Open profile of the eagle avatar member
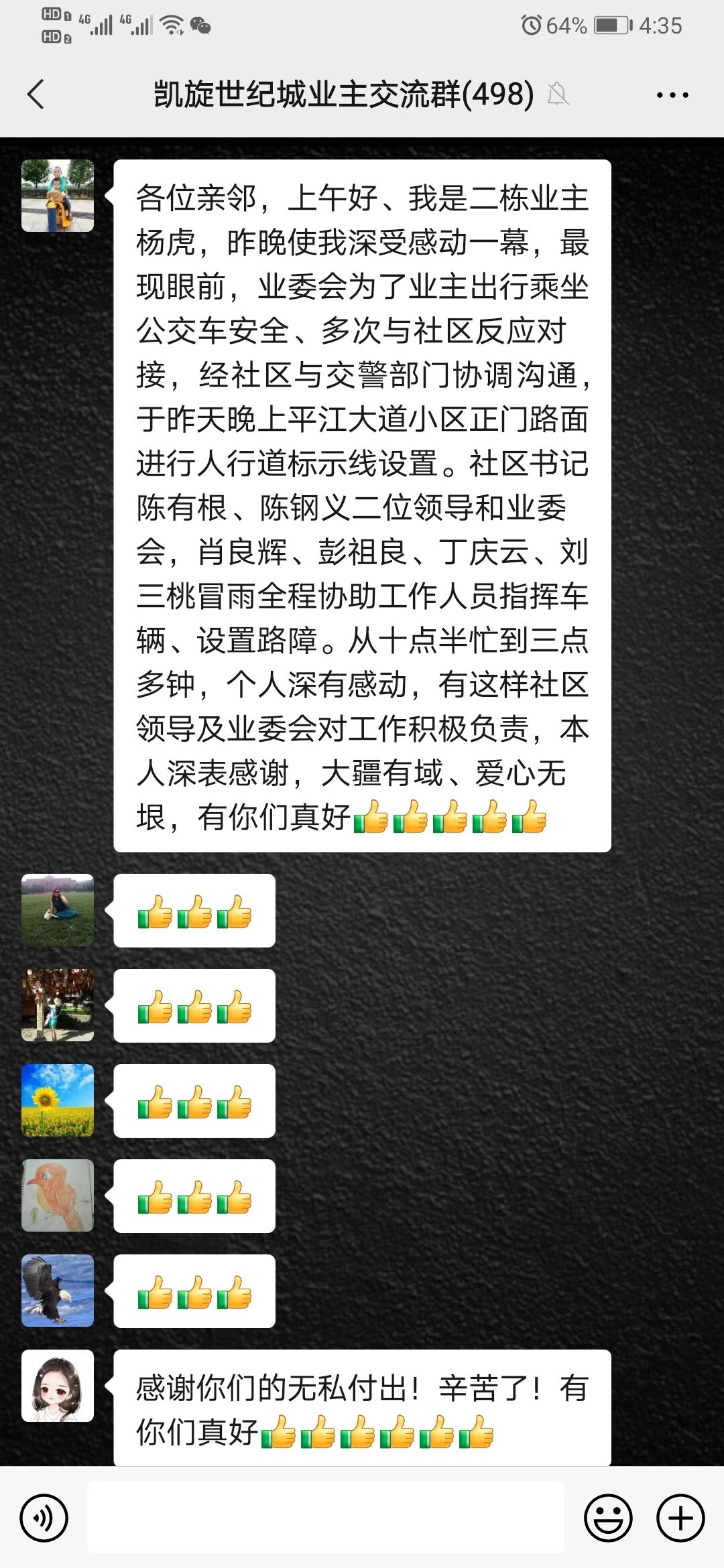This screenshot has height=1568, width=724. [58, 1291]
